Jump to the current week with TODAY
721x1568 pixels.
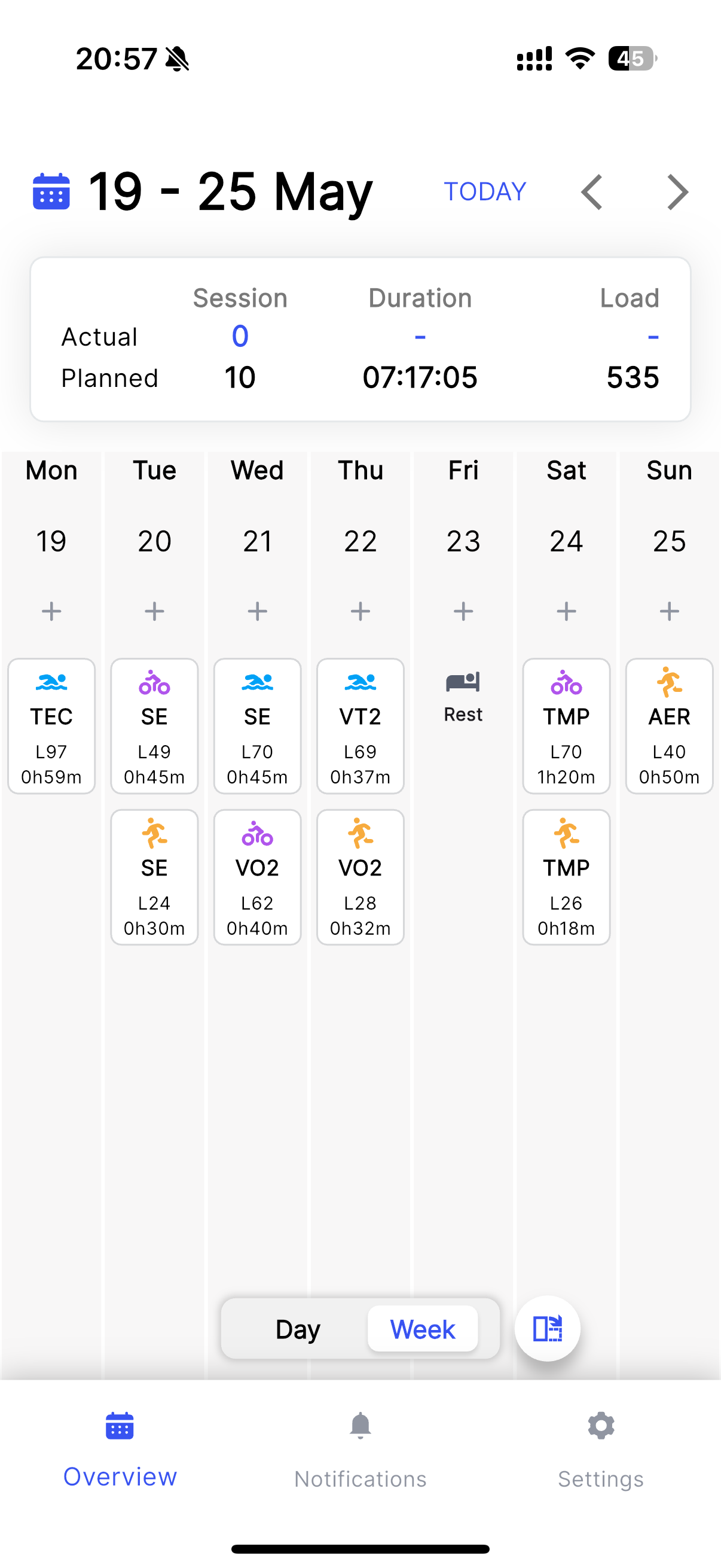click(x=485, y=192)
